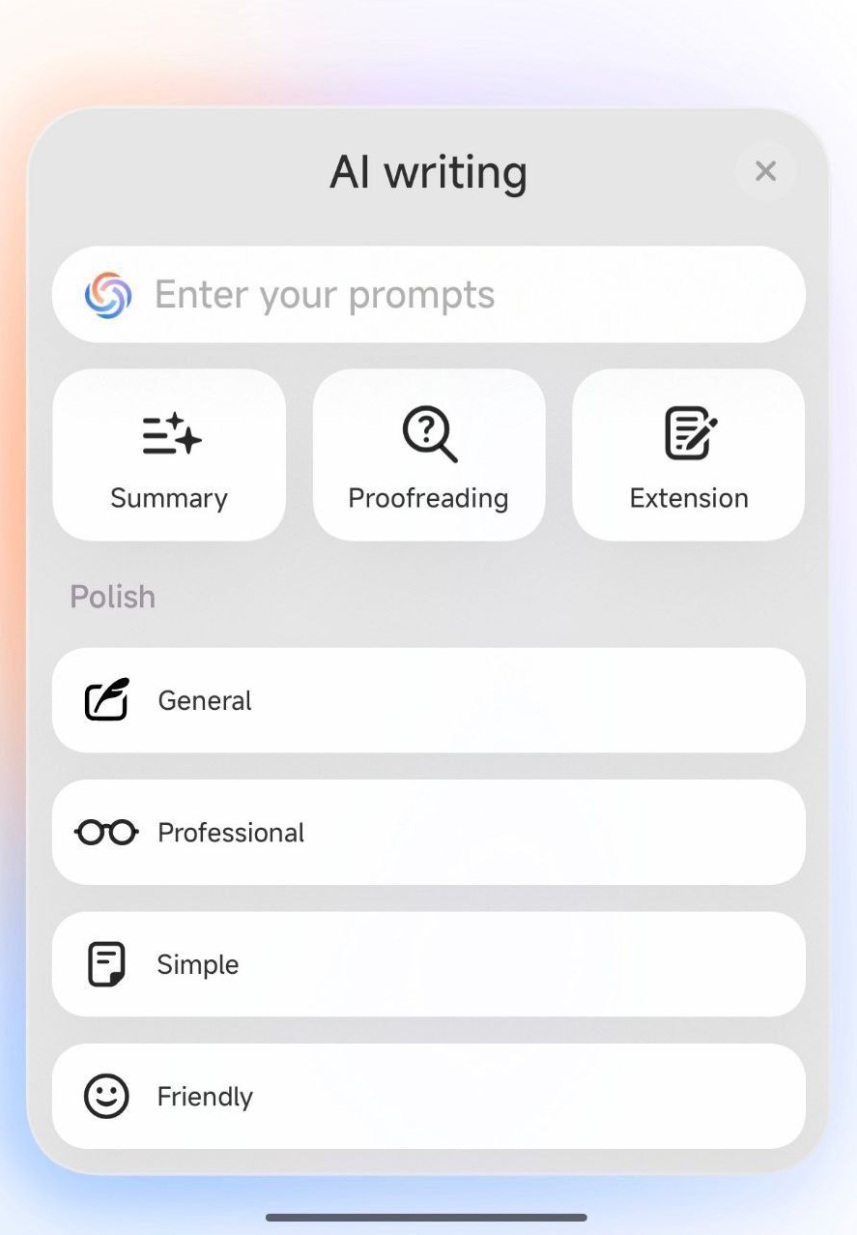
Task: Apply the General polish style
Action: point(428,700)
